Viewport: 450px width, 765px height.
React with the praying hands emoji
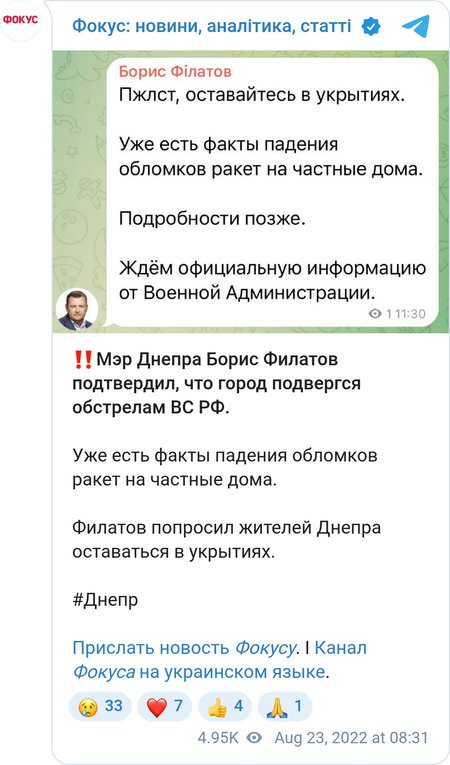click(285, 706)
